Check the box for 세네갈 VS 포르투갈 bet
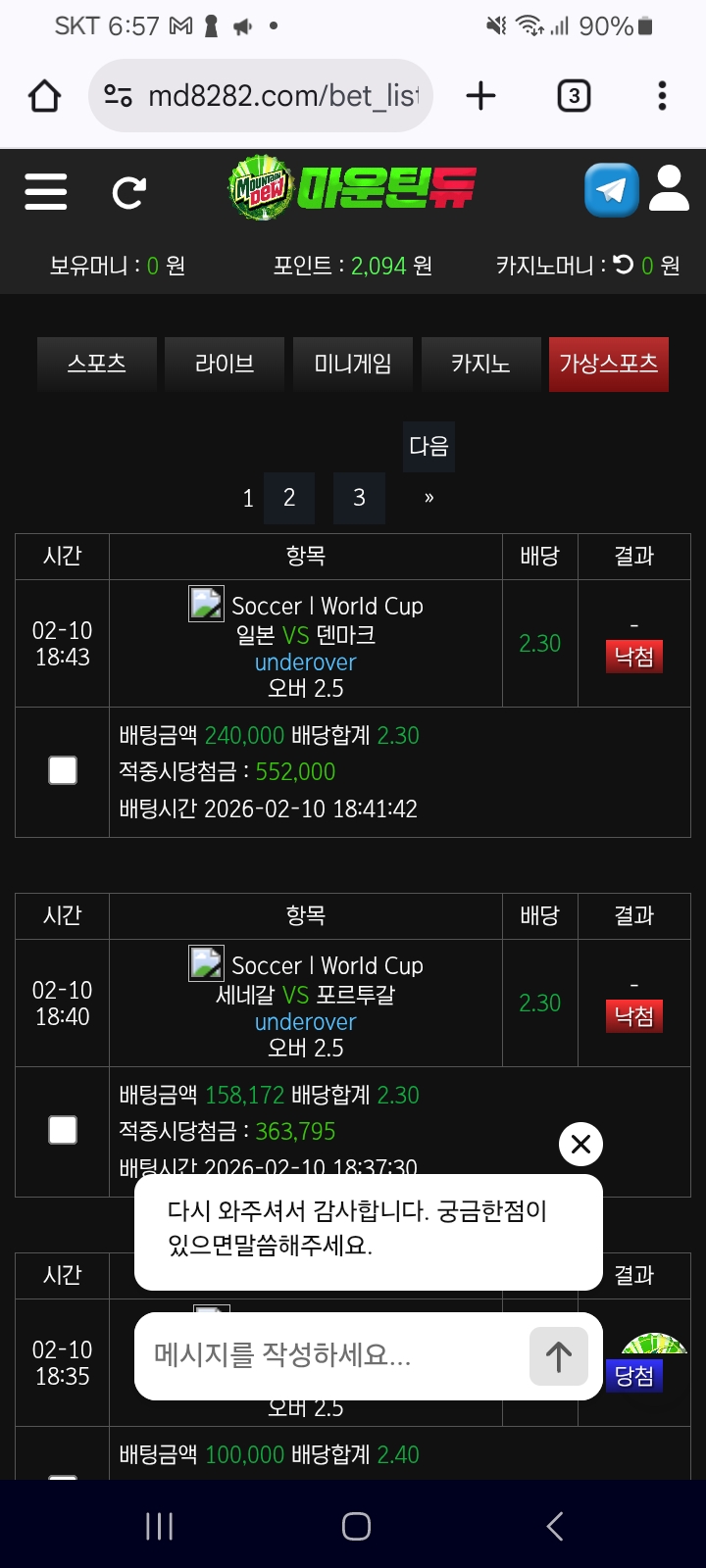 tap(63, 1130)
